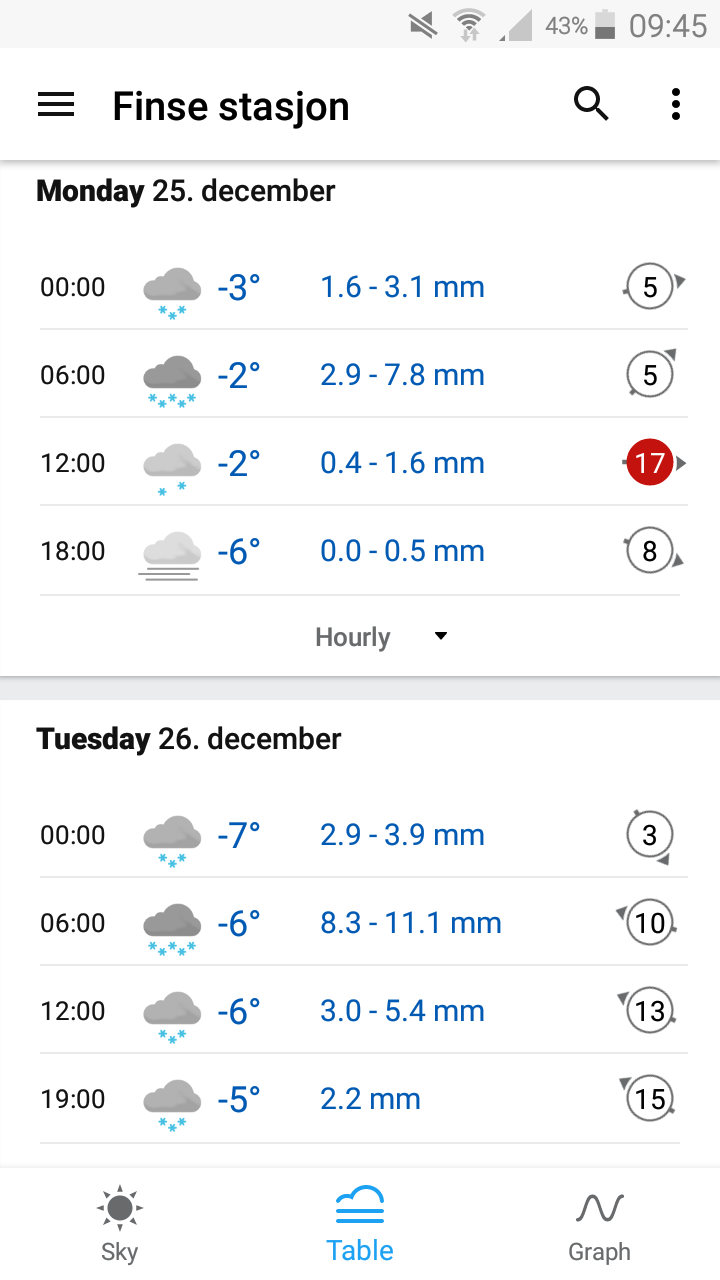Switch to the Sky tab

click(120, 1225)
